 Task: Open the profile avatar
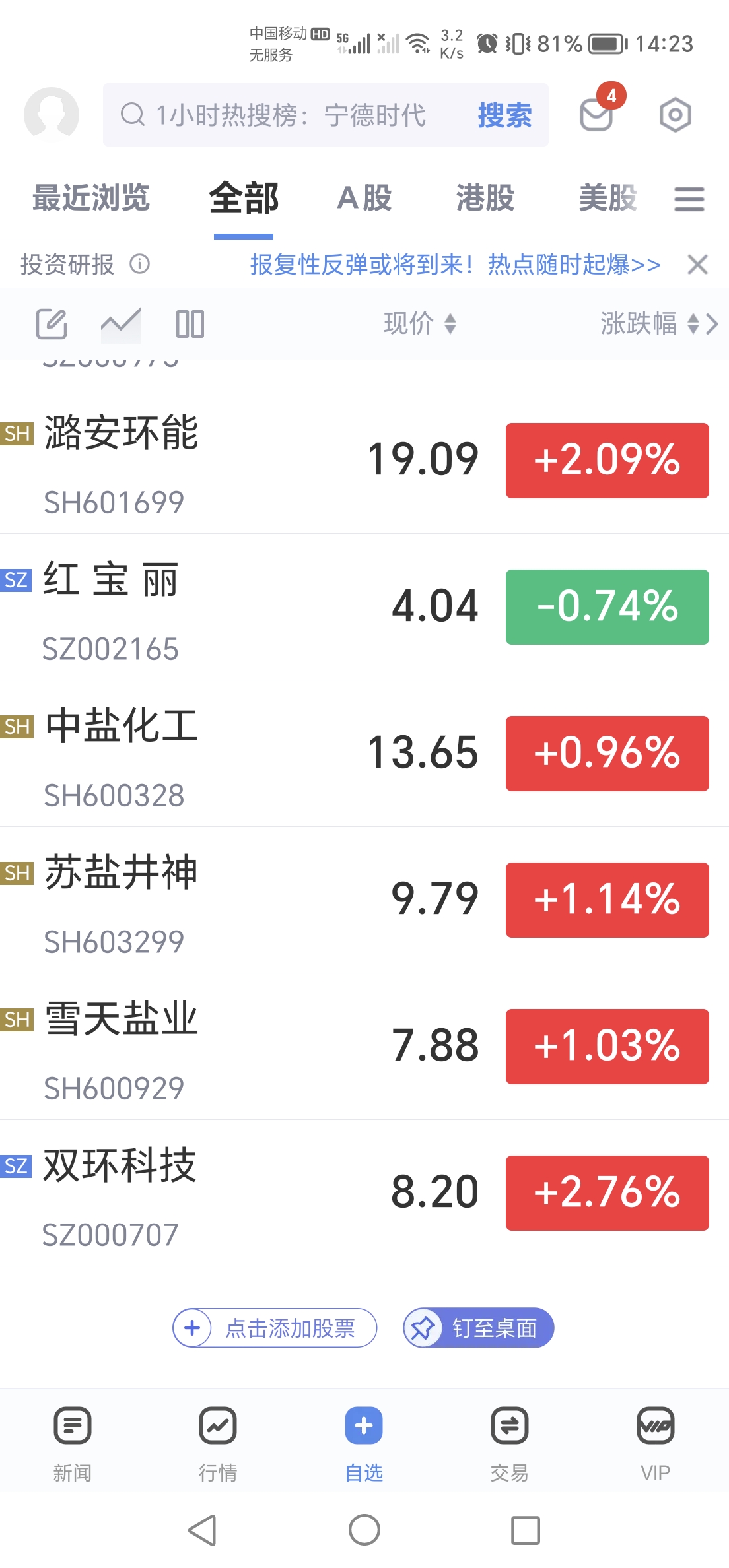coord(52,115)
